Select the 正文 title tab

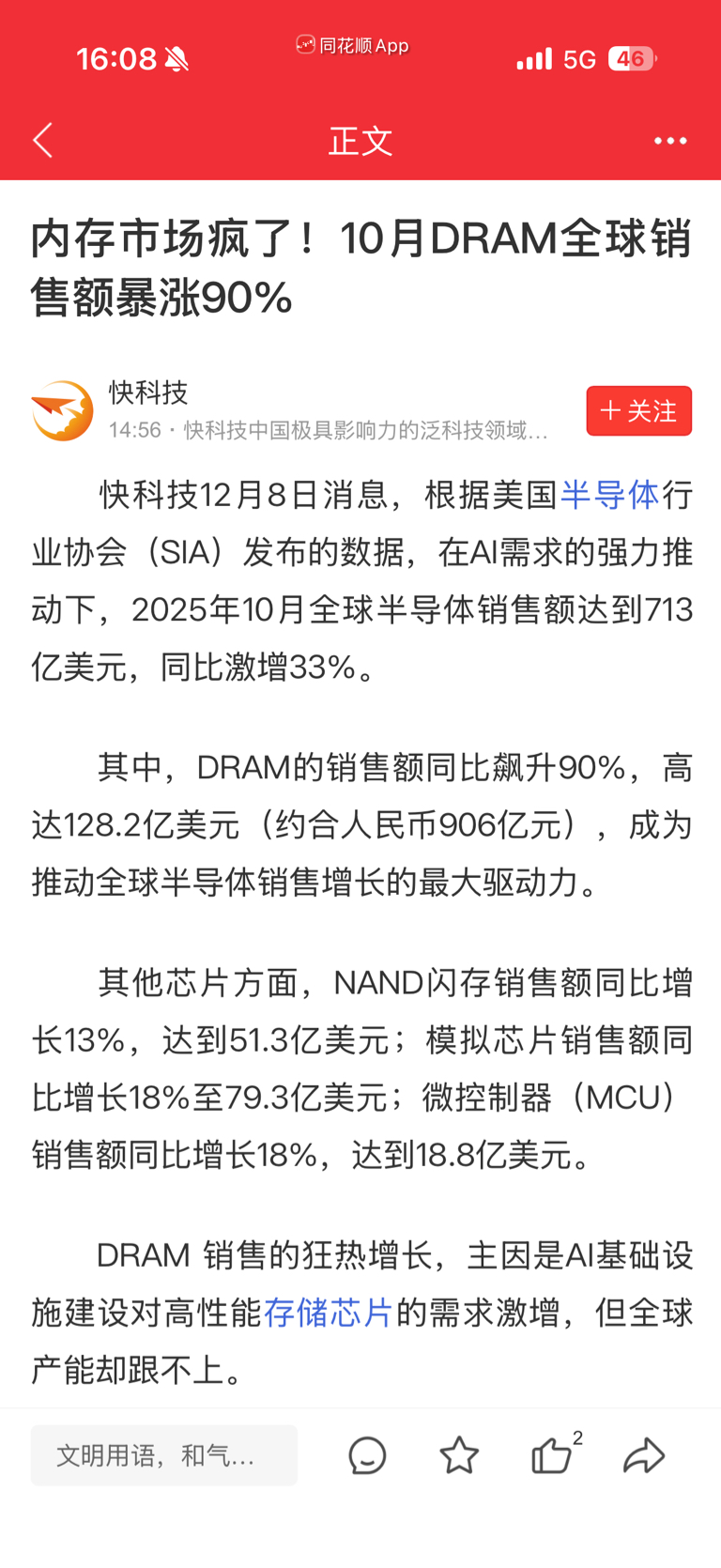tap(360, 139)
